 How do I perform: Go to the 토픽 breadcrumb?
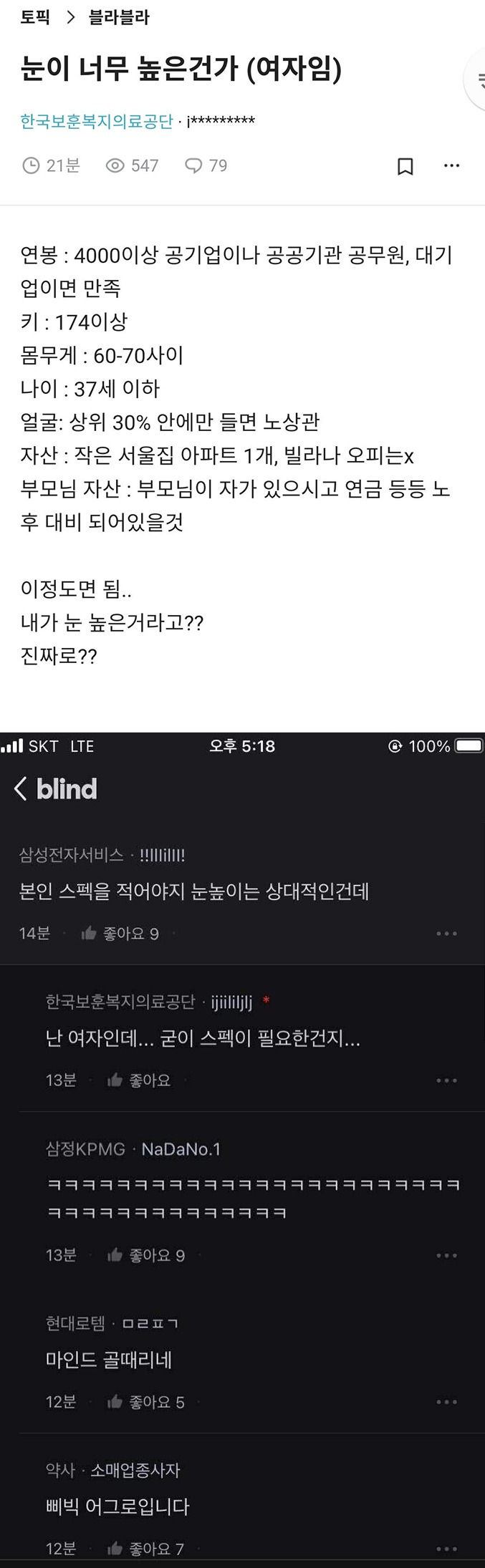click(x=35, y=17)
